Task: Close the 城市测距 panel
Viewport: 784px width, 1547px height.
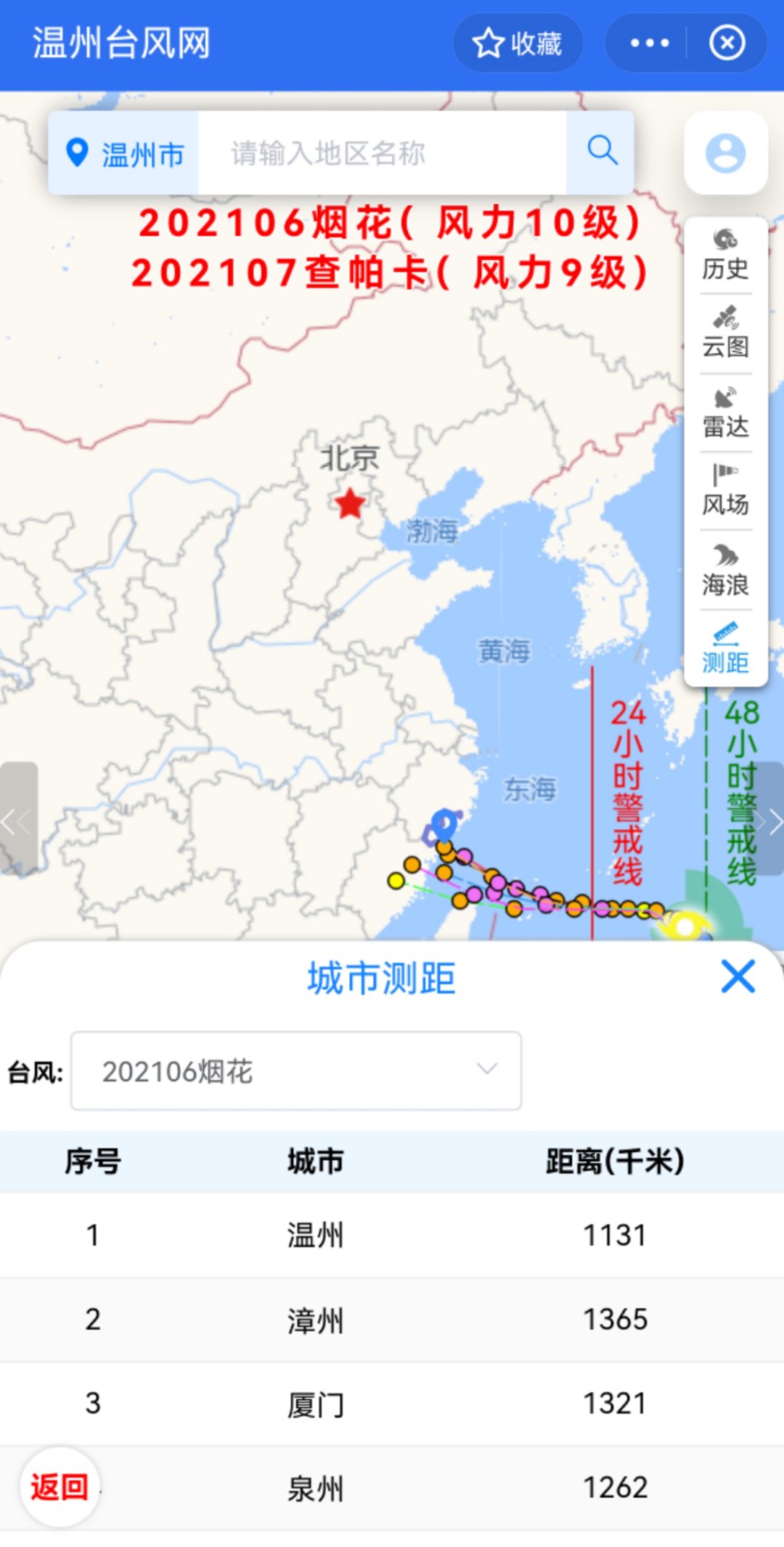Action: [x=738, y=976]
